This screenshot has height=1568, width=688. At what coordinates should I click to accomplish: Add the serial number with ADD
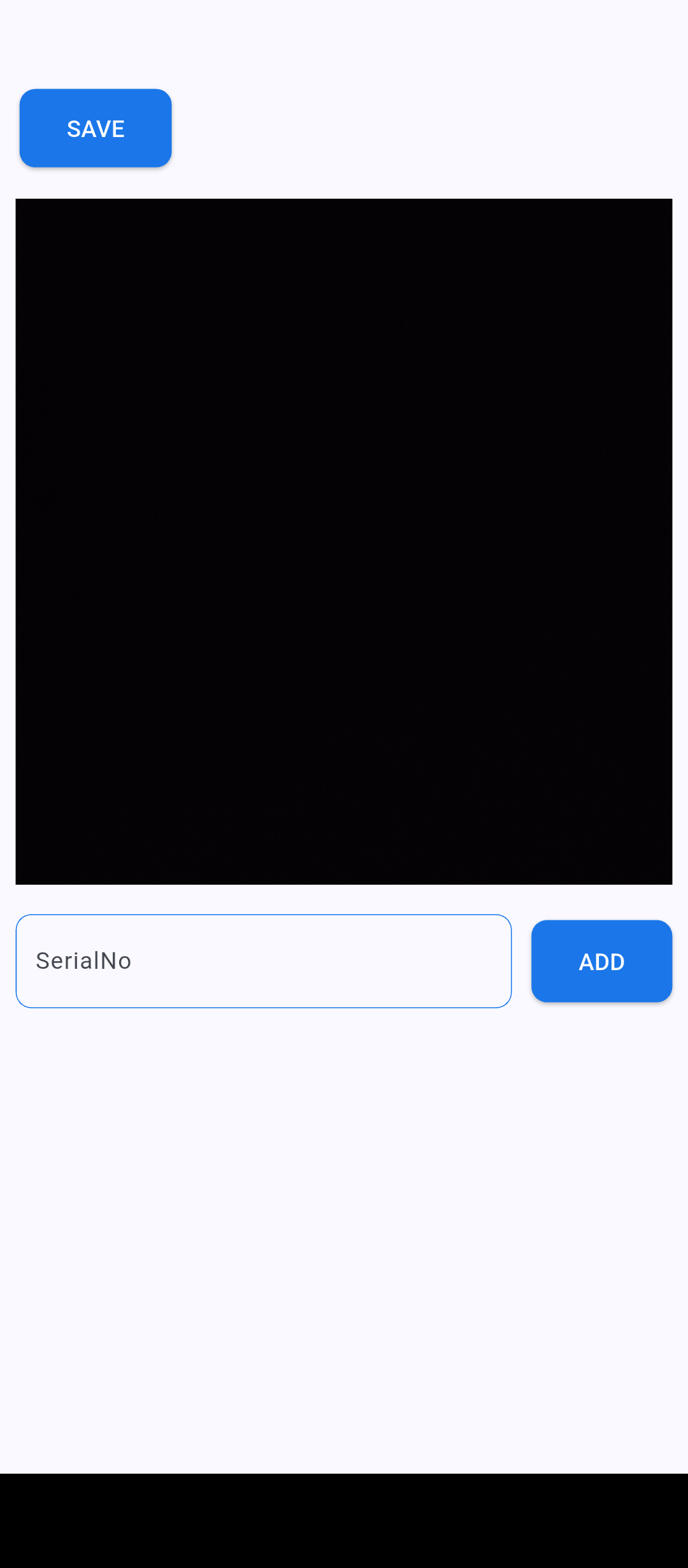tap(601, 961)
